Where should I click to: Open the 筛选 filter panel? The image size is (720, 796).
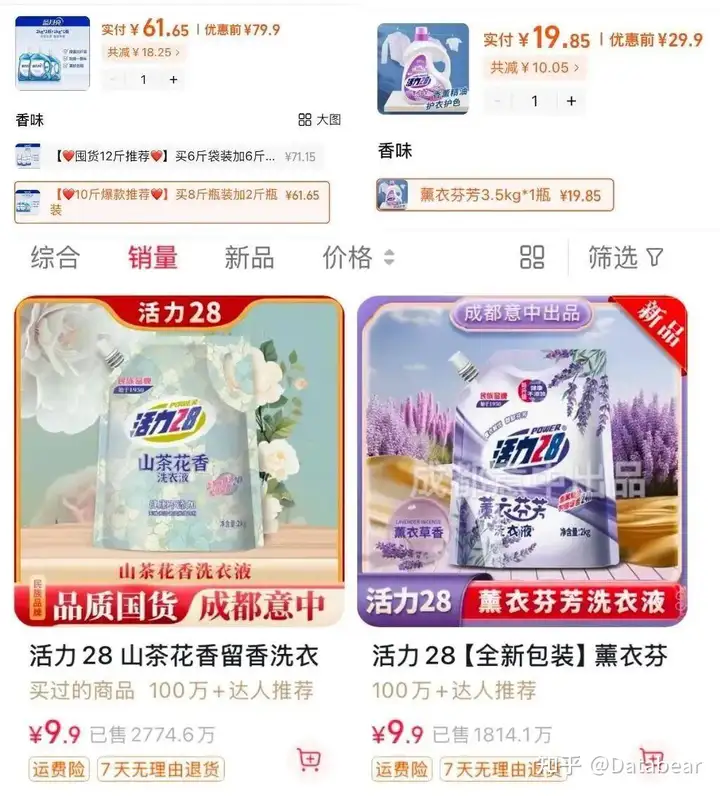pyautogui.click(x=625, y=257)
